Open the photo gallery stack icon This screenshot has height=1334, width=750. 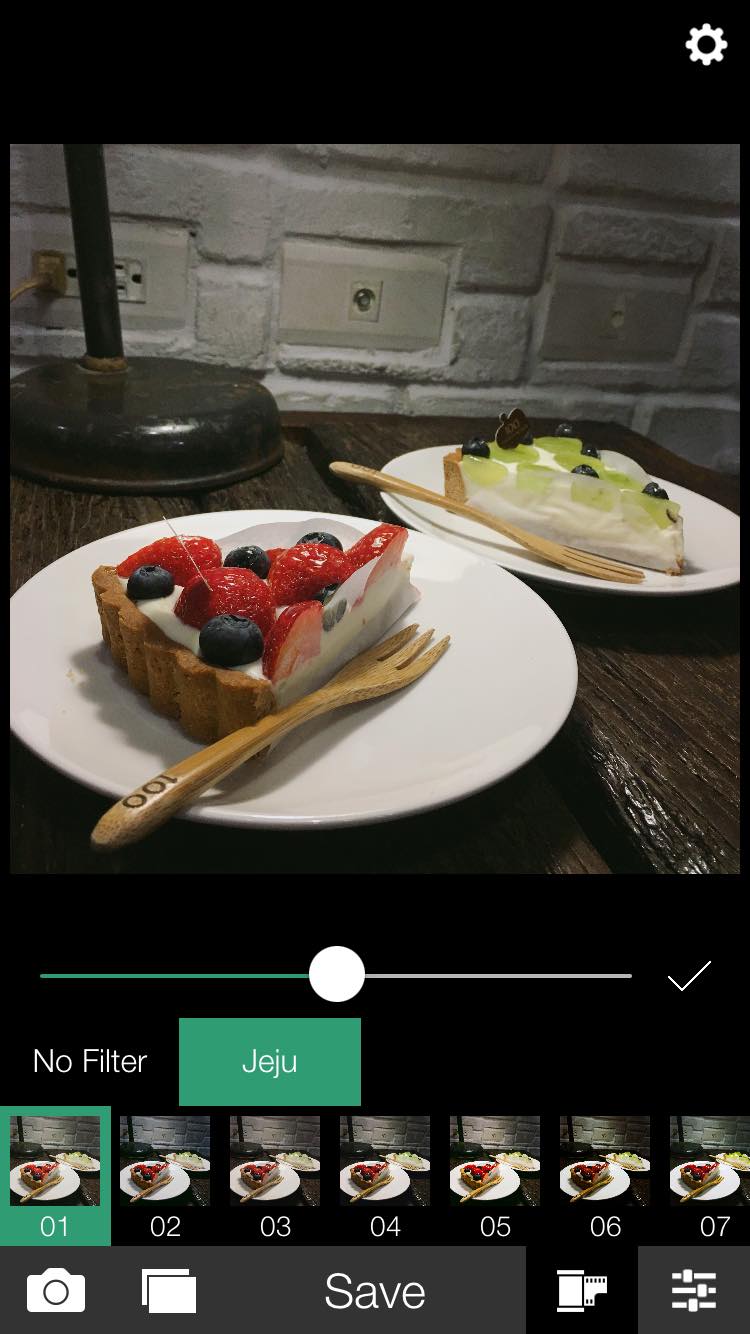pyautogui.click(x=169, y=1291)
